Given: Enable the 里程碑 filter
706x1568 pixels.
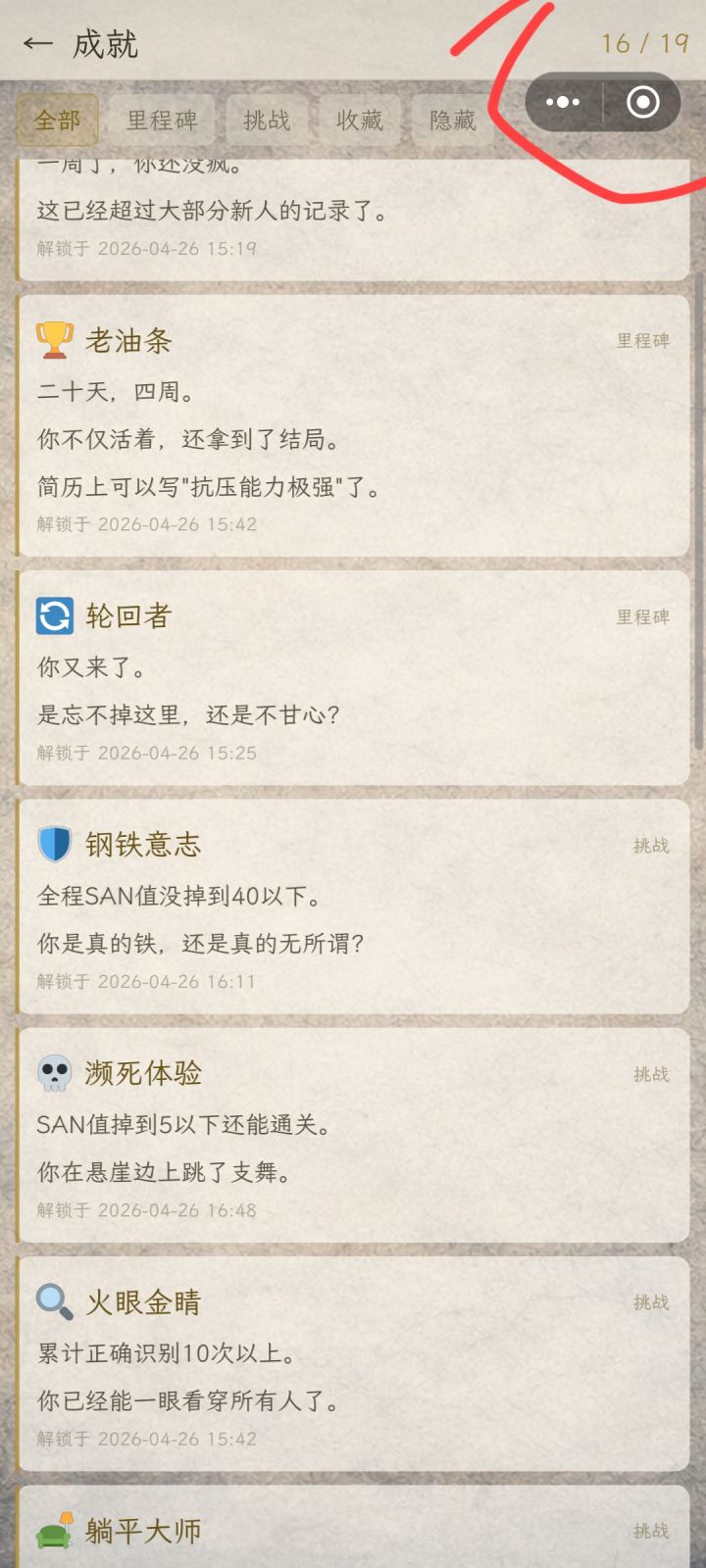Looking at the screenshot, I should coord(163,119).
